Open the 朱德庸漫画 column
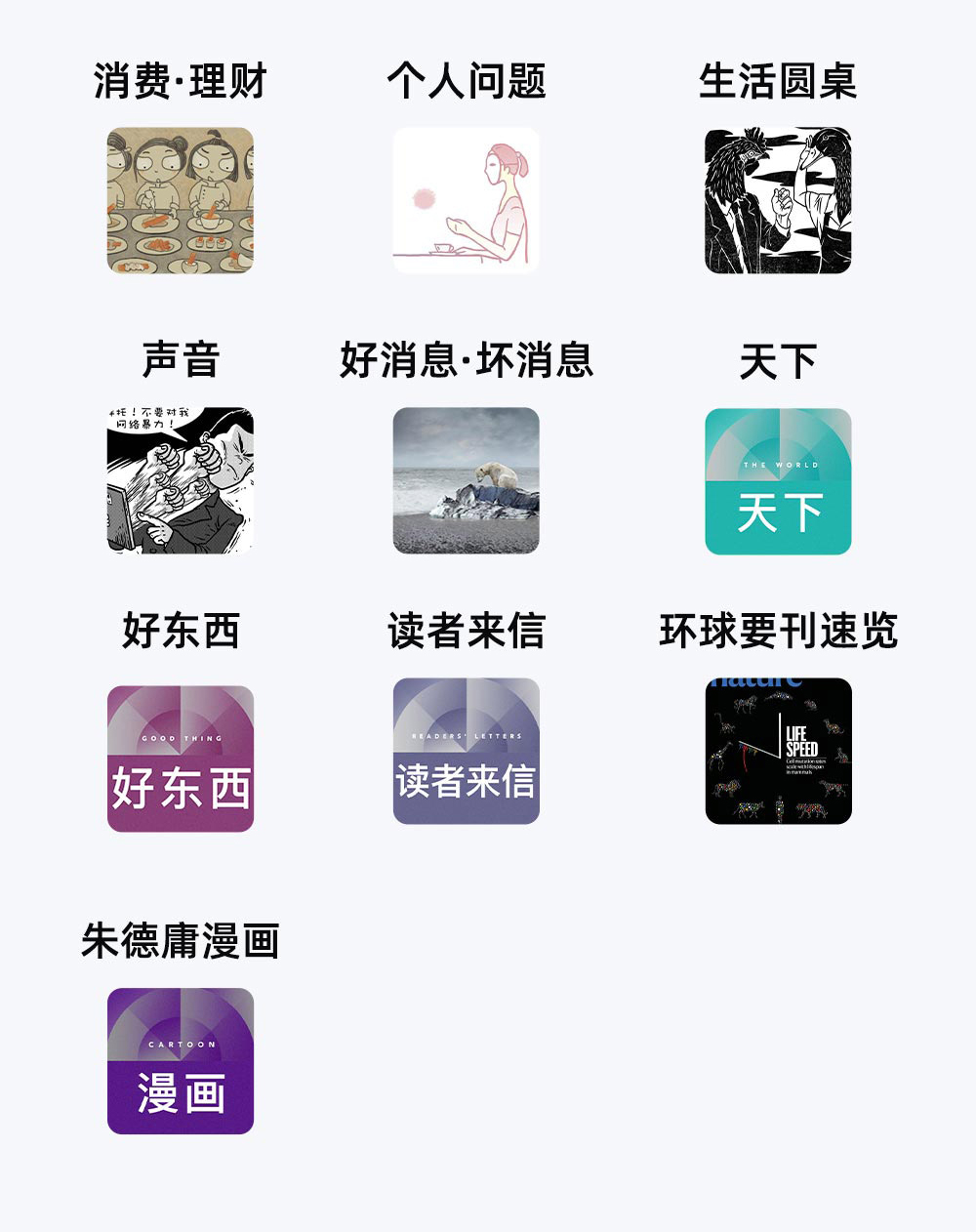Image resolution: width=976 pixels, height=1232 pixels. click(181, 1061)
